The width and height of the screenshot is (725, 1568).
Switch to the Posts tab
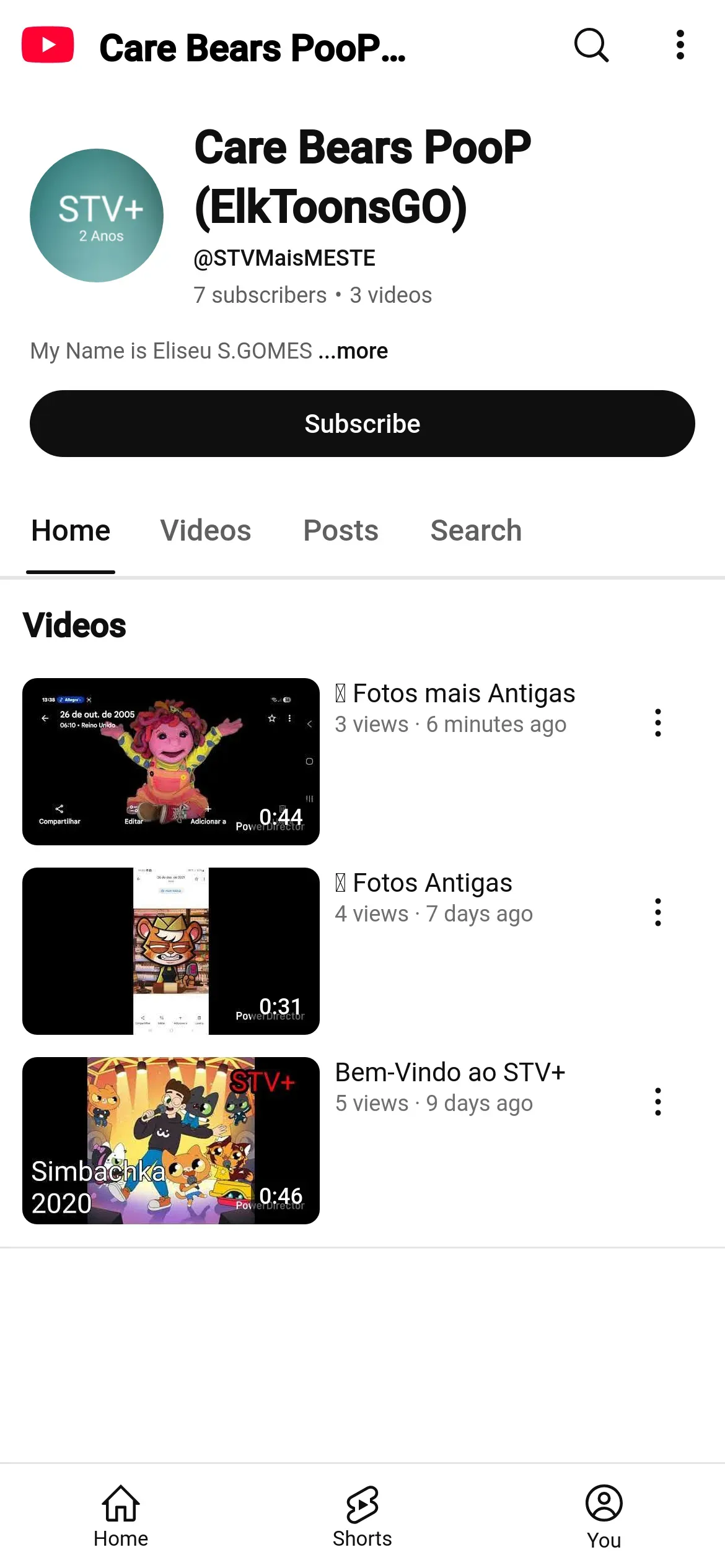(341, 531)
